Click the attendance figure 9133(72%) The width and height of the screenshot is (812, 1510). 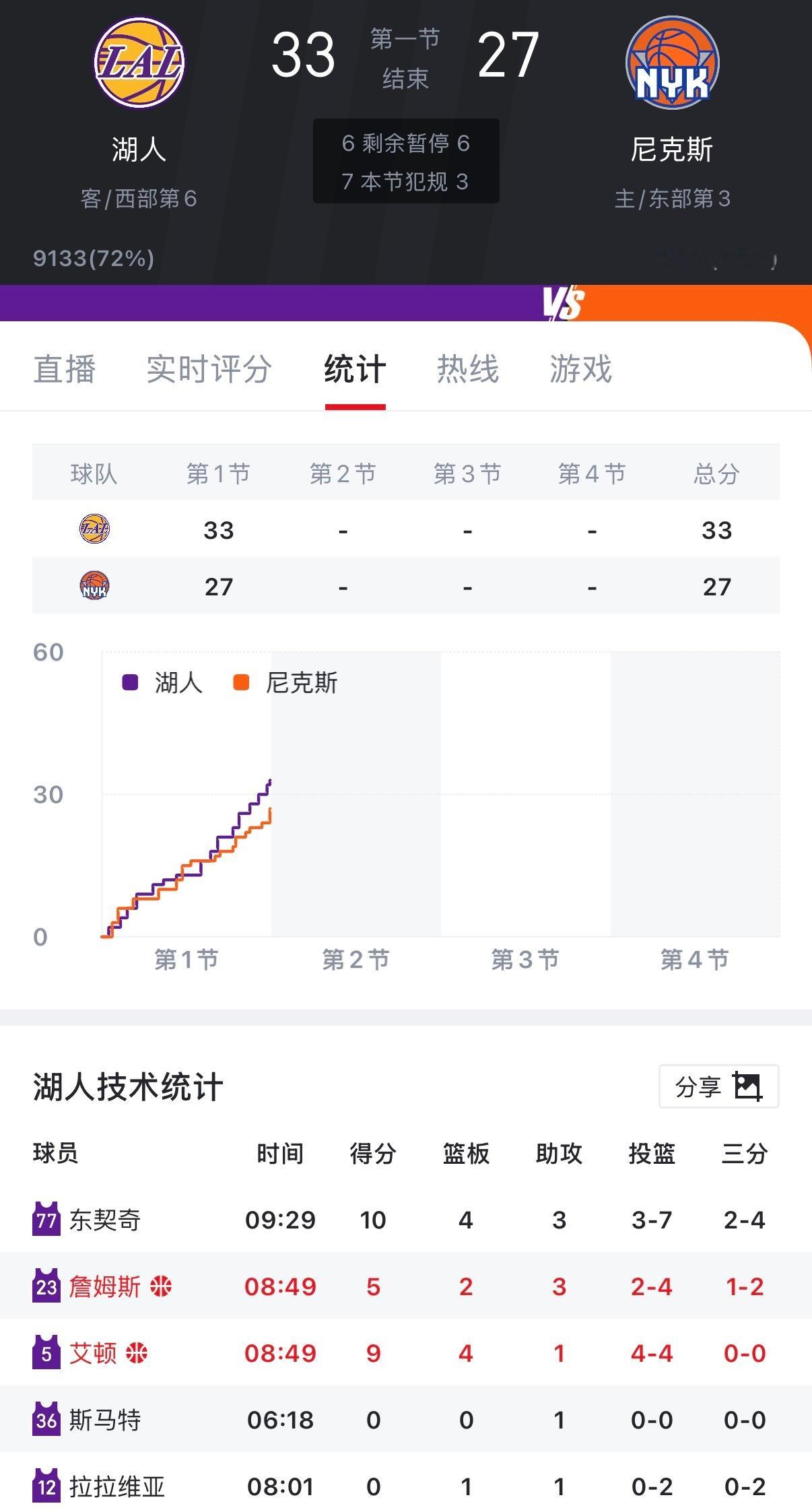click(x=94, y=257)
